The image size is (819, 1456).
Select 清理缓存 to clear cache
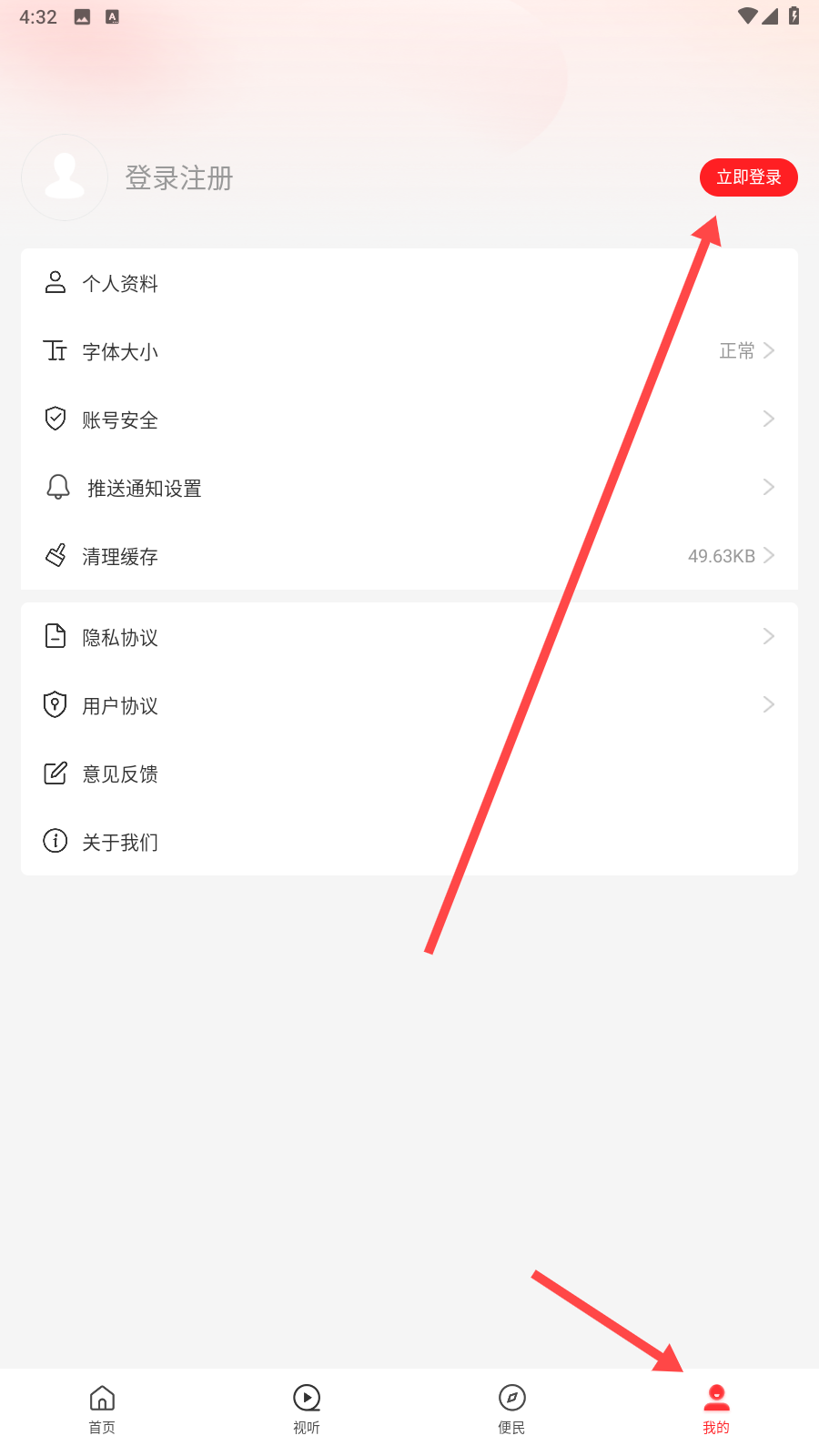(x=409, y=556)
